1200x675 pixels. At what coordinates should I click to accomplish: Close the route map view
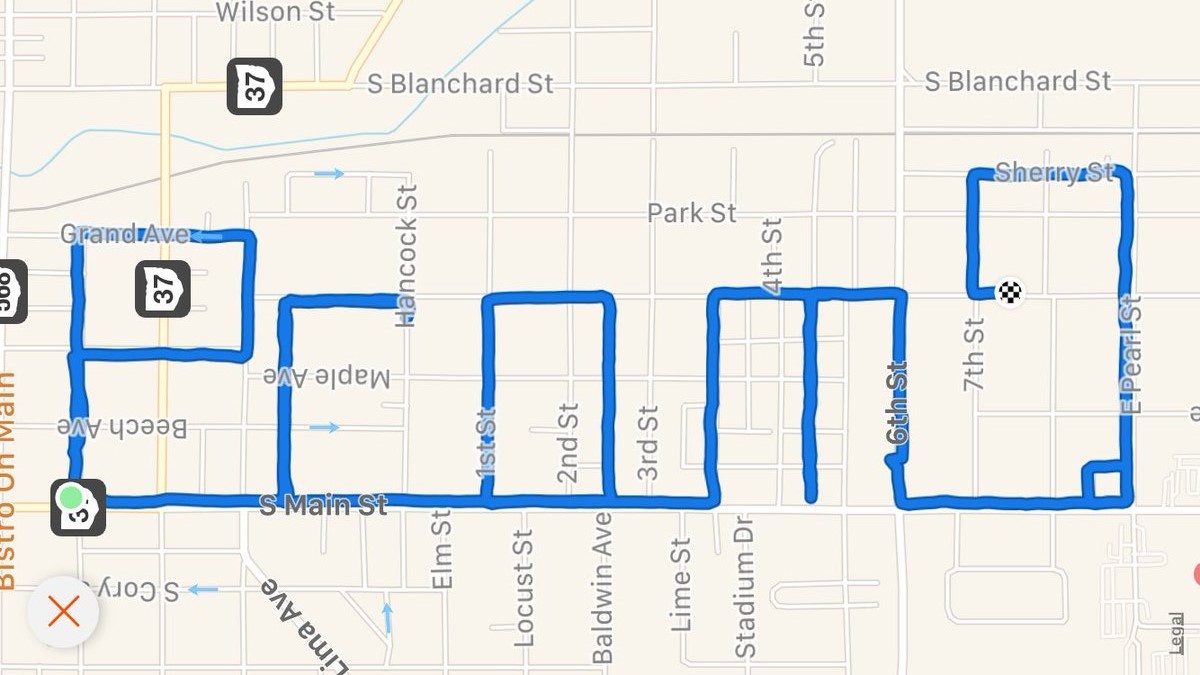coord(63,611)
